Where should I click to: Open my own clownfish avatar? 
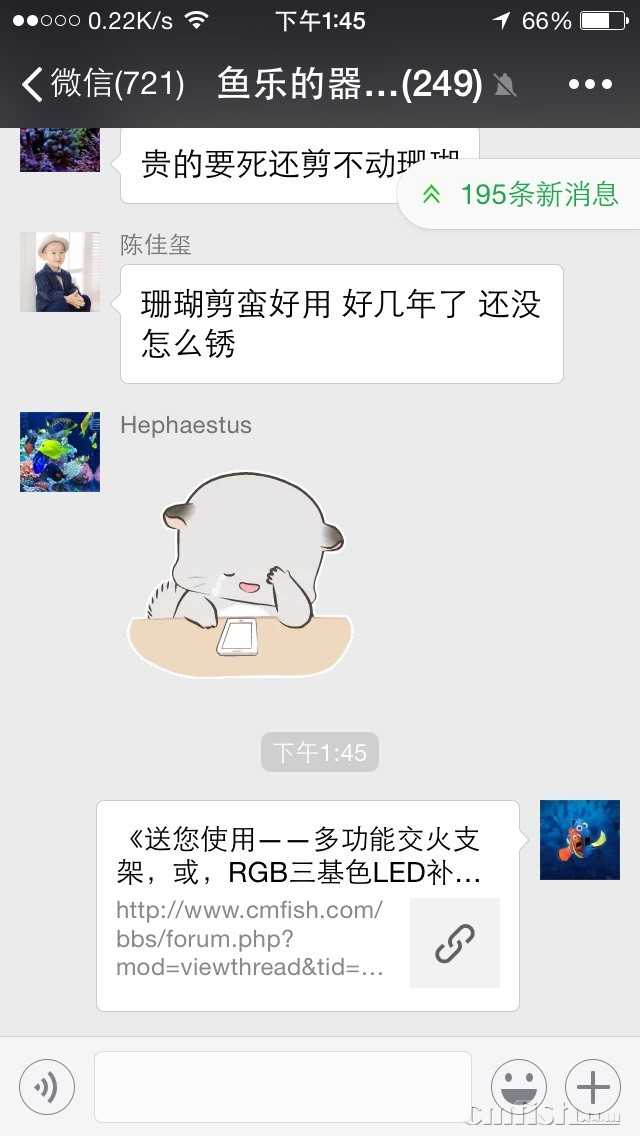pos(580,840)
